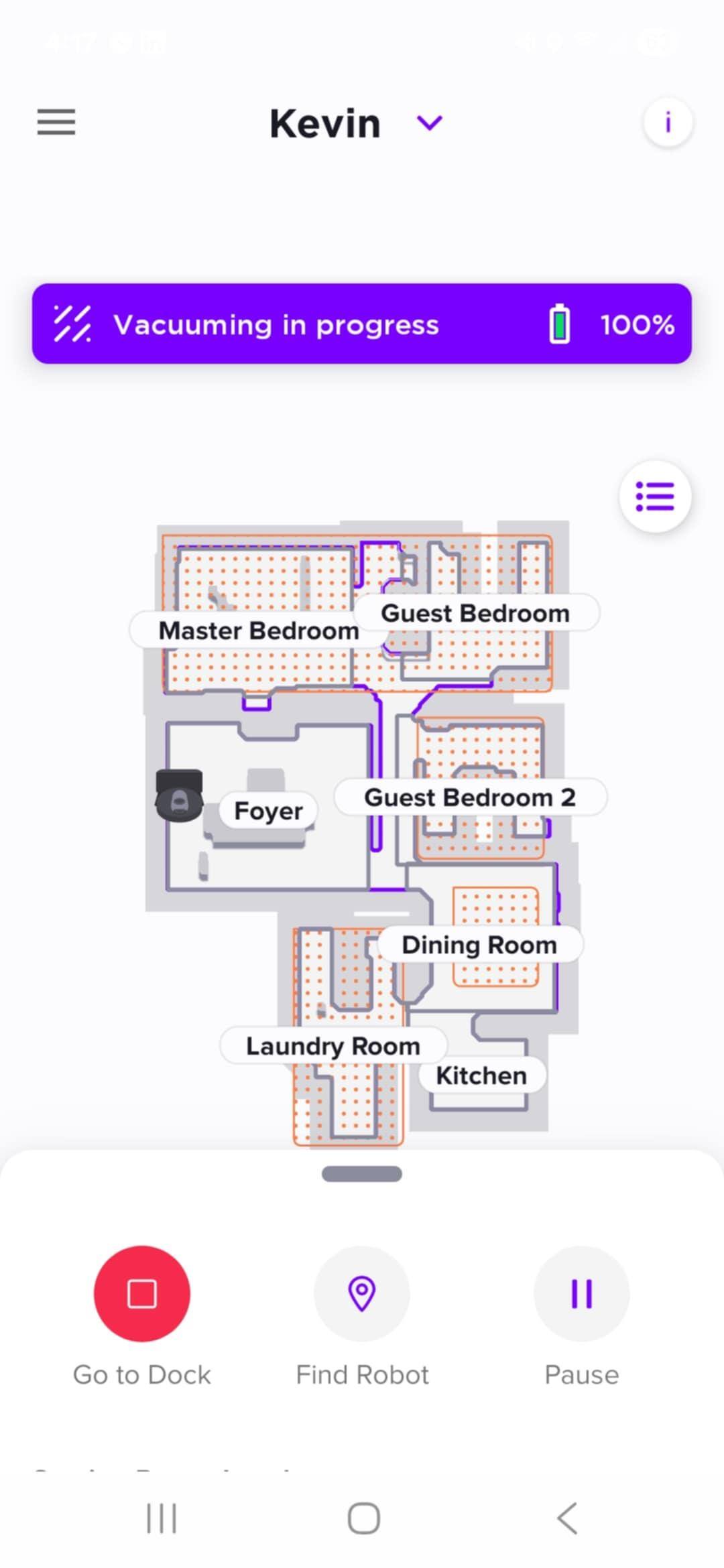This screenshot has width=724, height=1568.
Task: Tap the bottom sheet drag handle
Action: click(x=362, y=1174)
